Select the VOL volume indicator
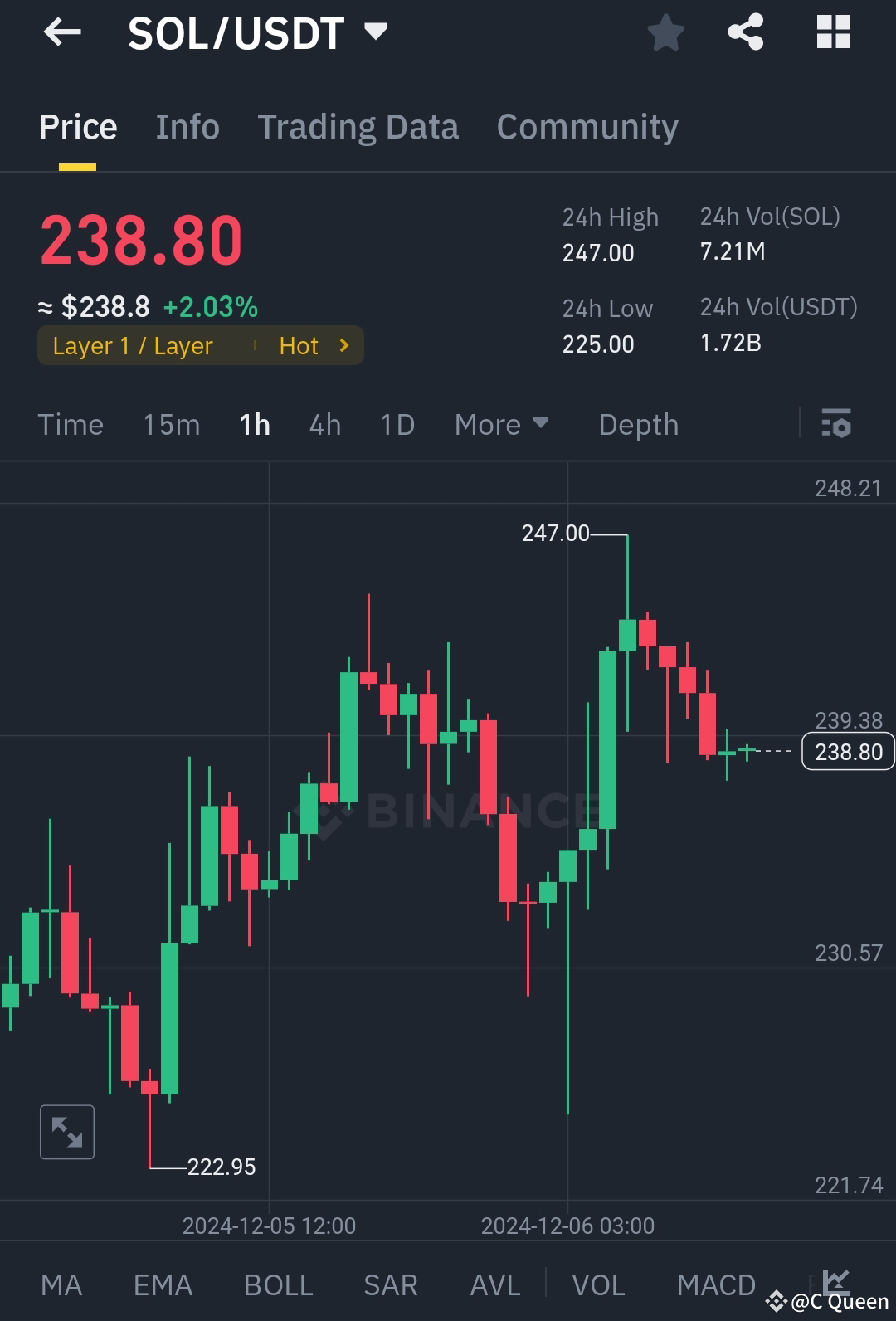The image size is (896, 1321). click(598, 1284)
